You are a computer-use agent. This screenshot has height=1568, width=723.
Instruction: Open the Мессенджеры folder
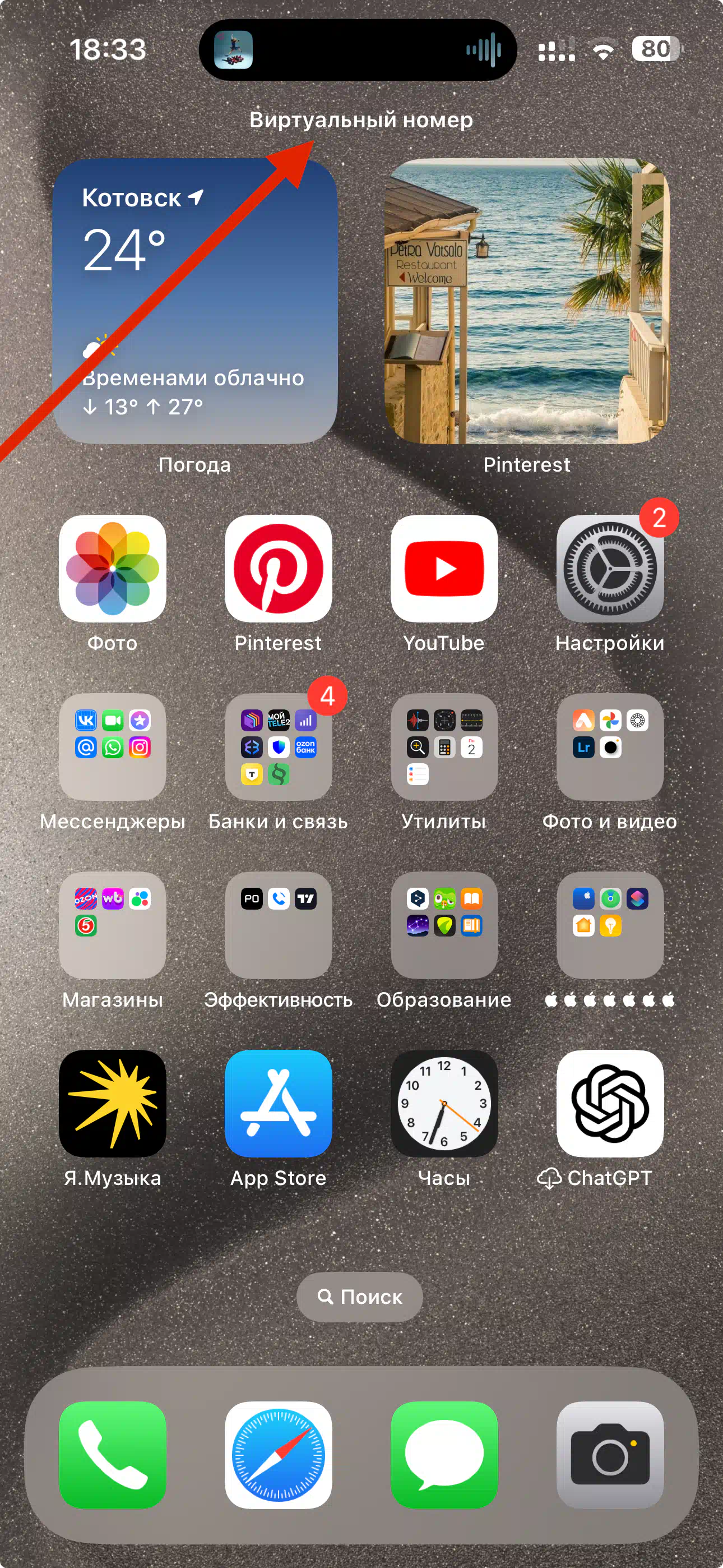[113, 747]
